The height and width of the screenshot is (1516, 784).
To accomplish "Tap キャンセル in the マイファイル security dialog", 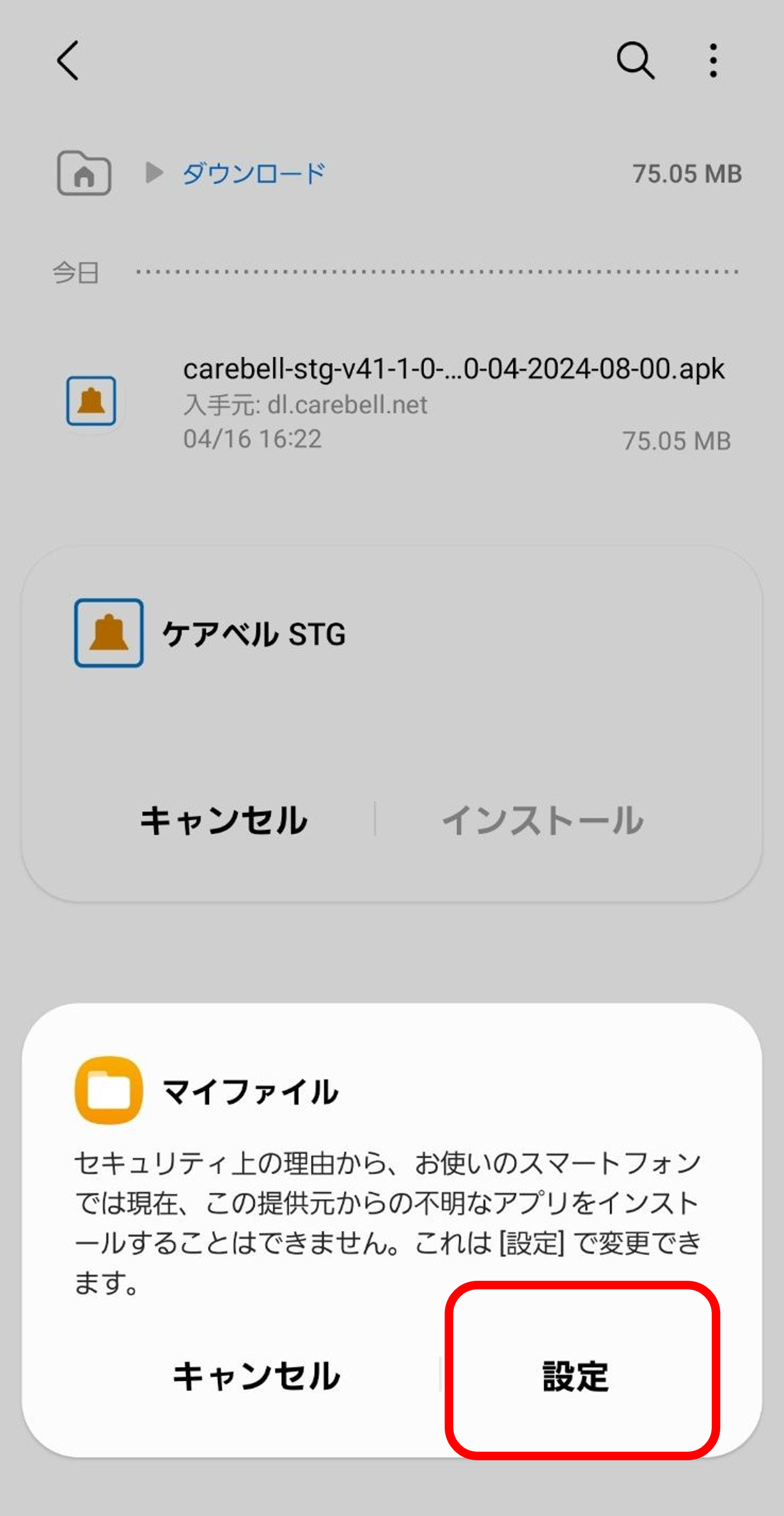I will [256, 1376].
